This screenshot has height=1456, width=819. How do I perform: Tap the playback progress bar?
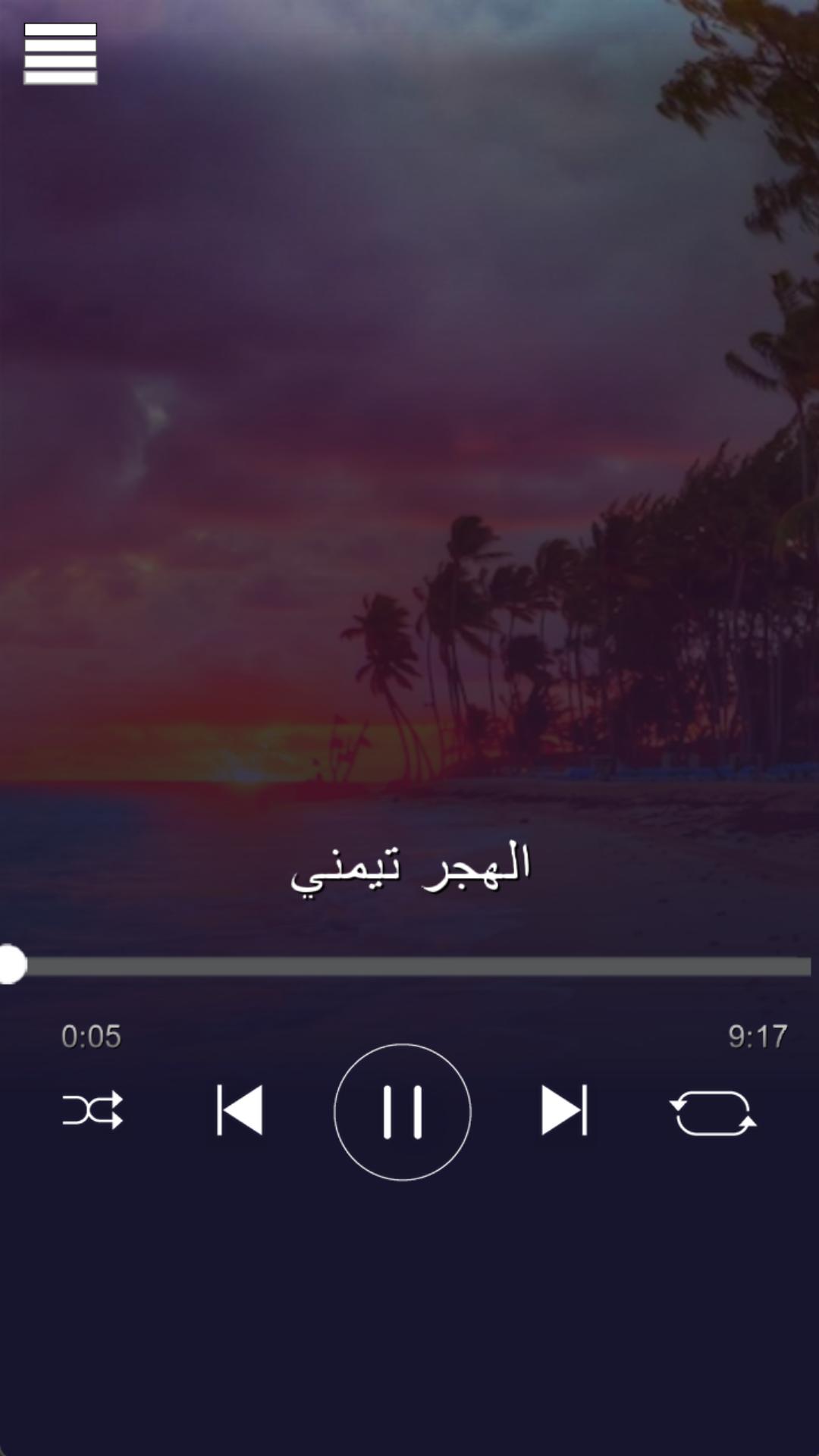[x=409, y=966]
